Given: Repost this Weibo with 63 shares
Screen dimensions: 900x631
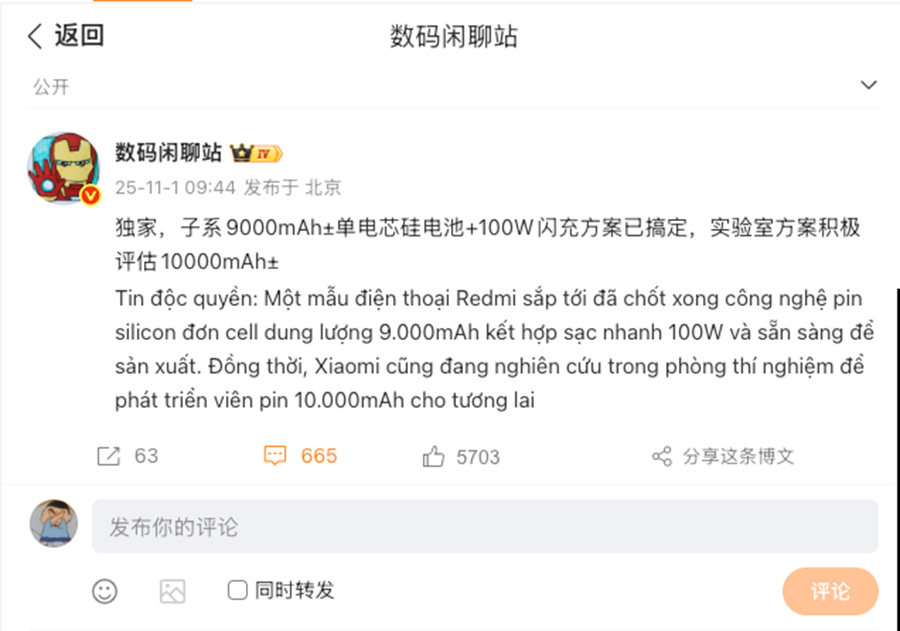Looking at the screenshot, I should tap(127, 456).
